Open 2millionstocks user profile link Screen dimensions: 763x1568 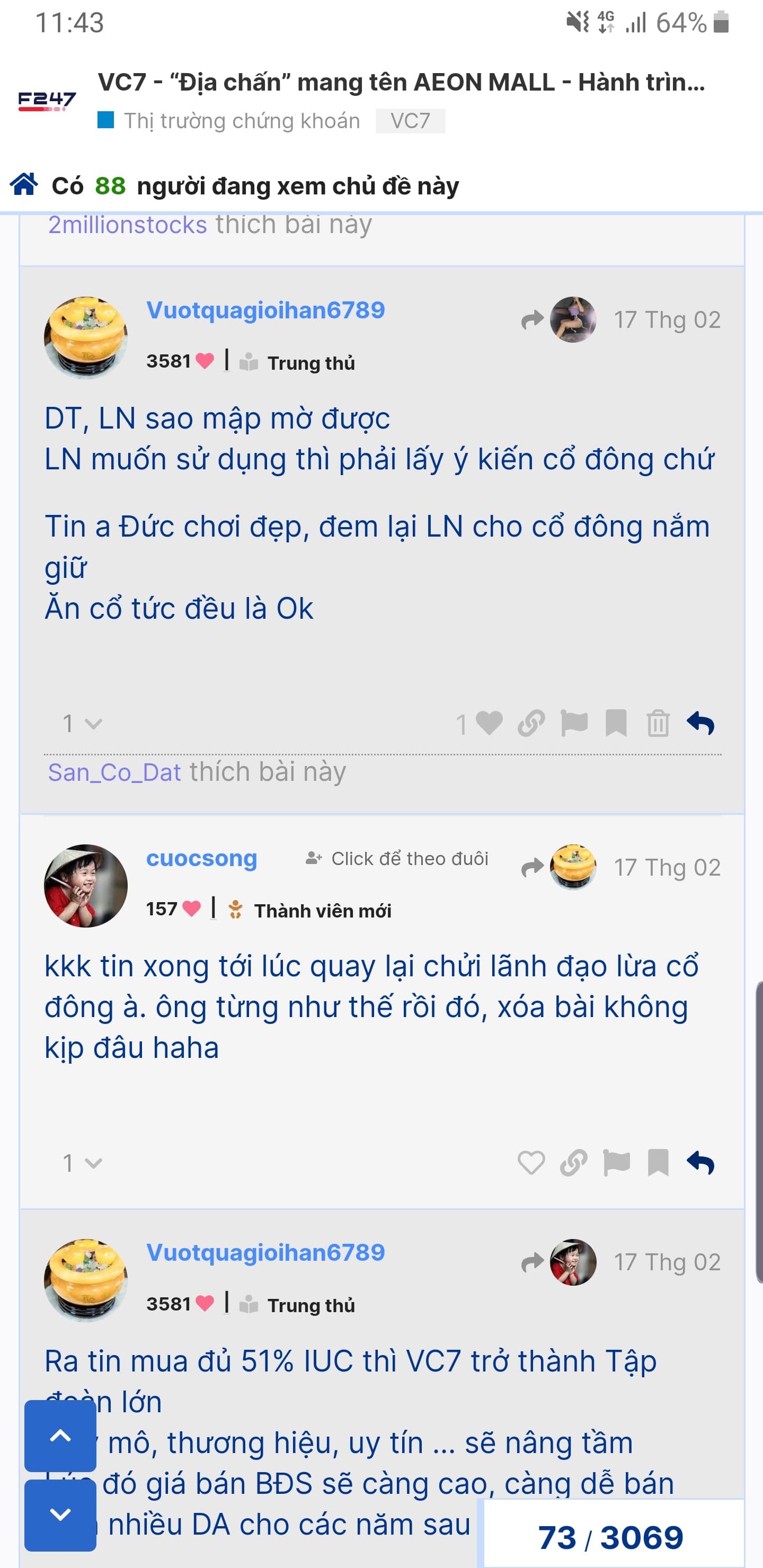(127, 225)
